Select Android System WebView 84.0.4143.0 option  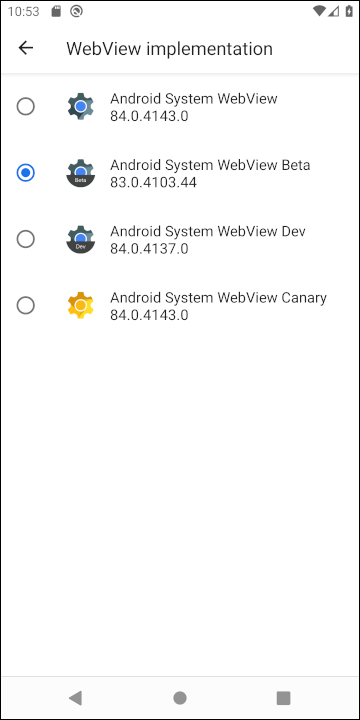180,107
